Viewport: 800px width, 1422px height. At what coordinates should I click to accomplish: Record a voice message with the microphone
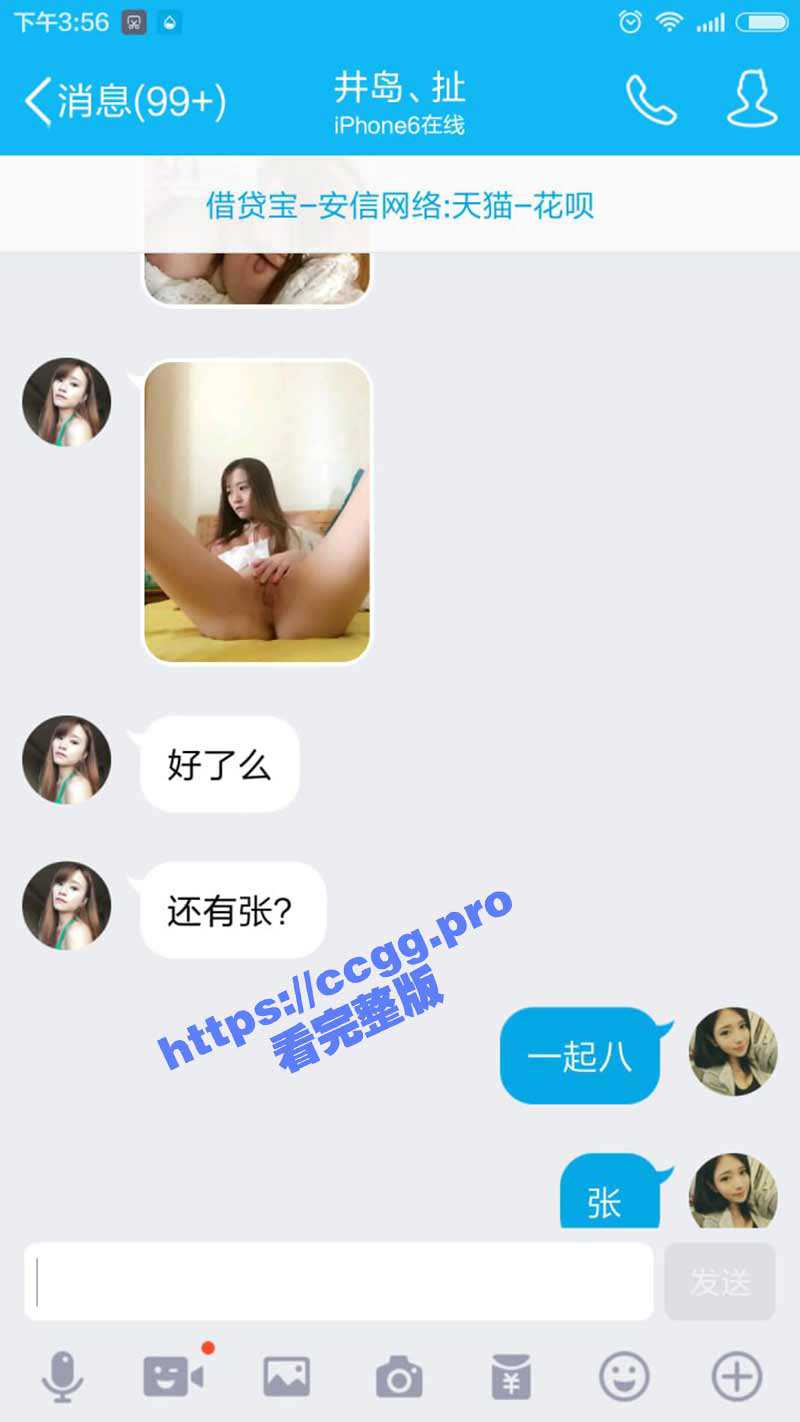click(x=62, y=1377)
